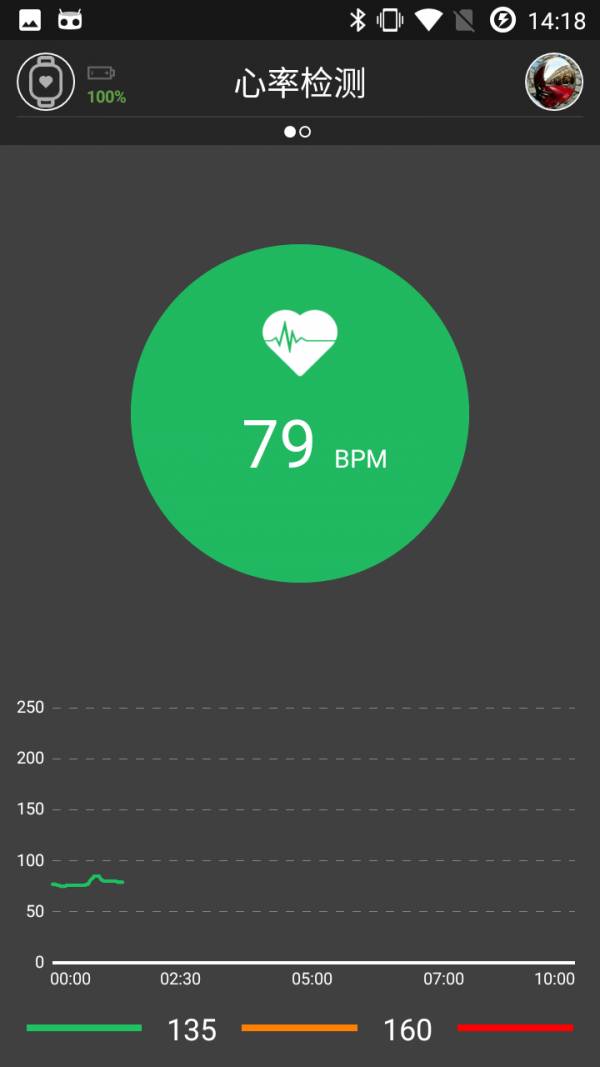Tap the page indicator dots
The width and height of the screenshot is (600, 1067).
[x=297, y=132]
